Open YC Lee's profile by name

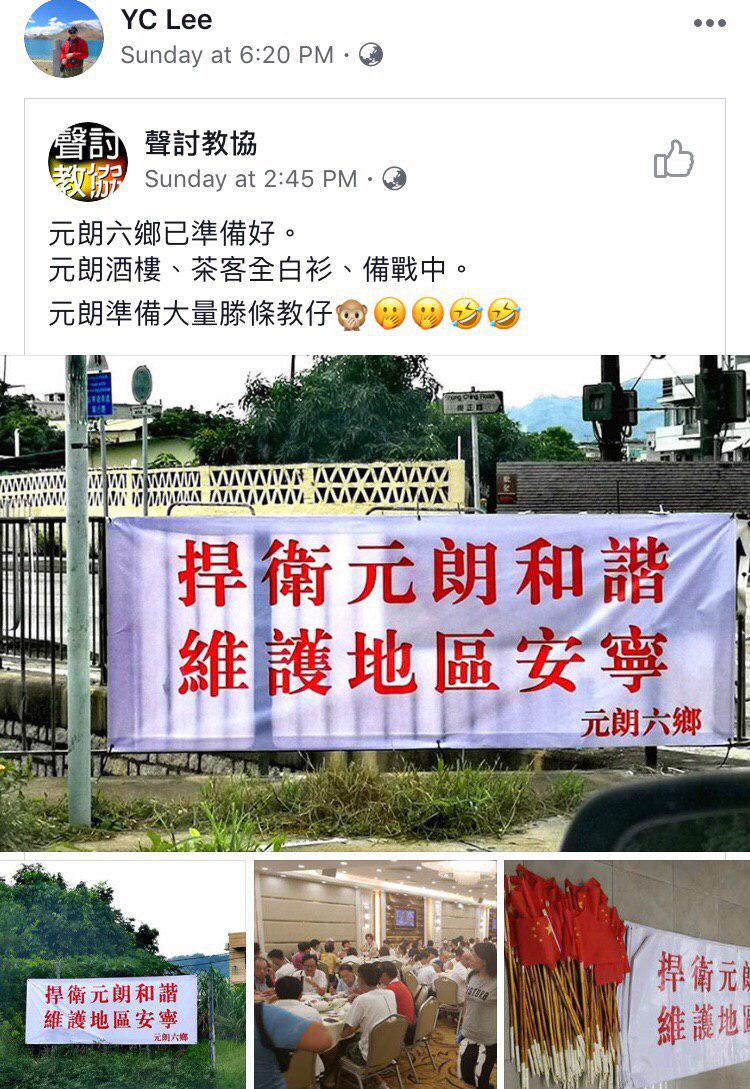(x=166, y=20)
